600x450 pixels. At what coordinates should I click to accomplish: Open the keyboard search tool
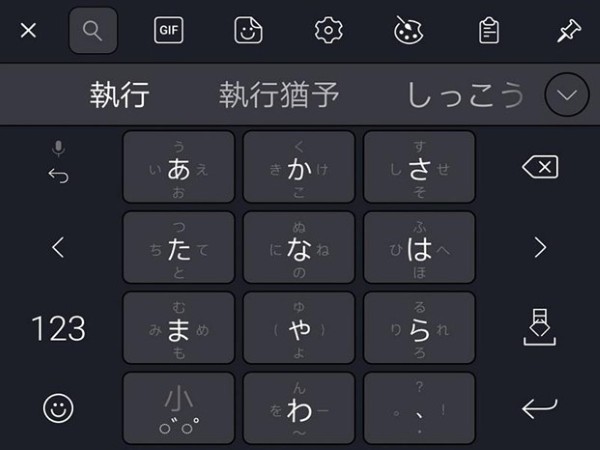pos(92,31)
